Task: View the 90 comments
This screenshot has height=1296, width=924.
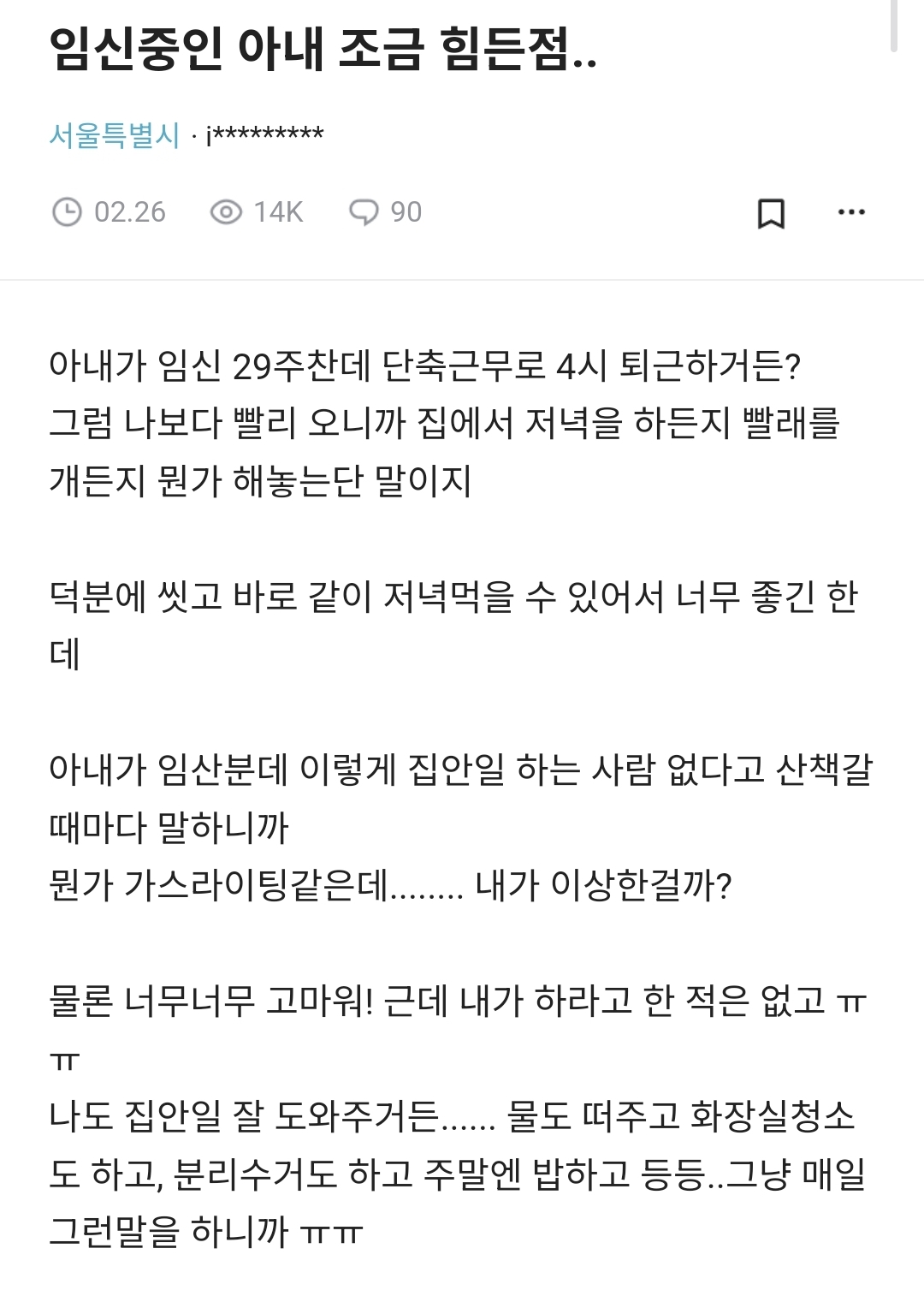Action: click(386, 211)
